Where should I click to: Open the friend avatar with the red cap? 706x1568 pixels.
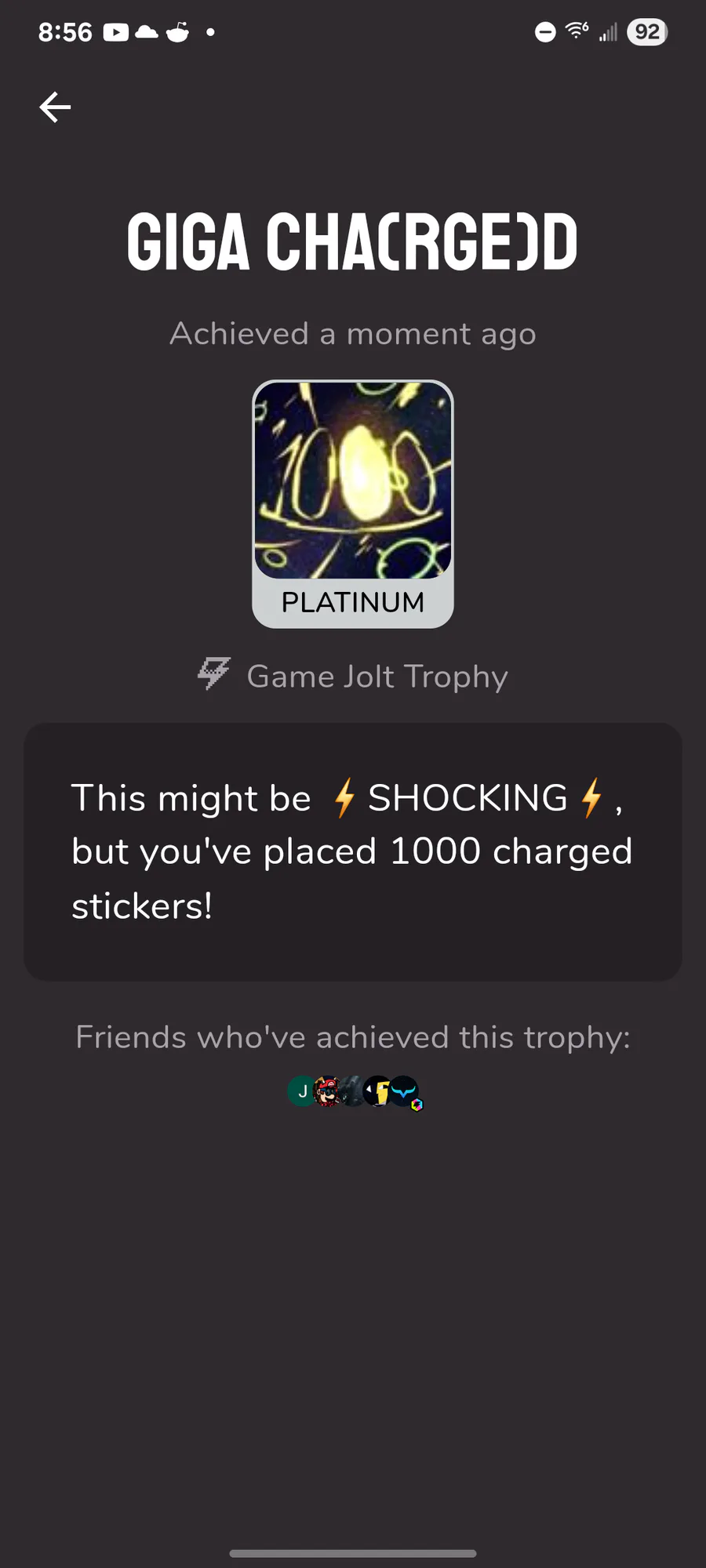(x=326, y=1091)
